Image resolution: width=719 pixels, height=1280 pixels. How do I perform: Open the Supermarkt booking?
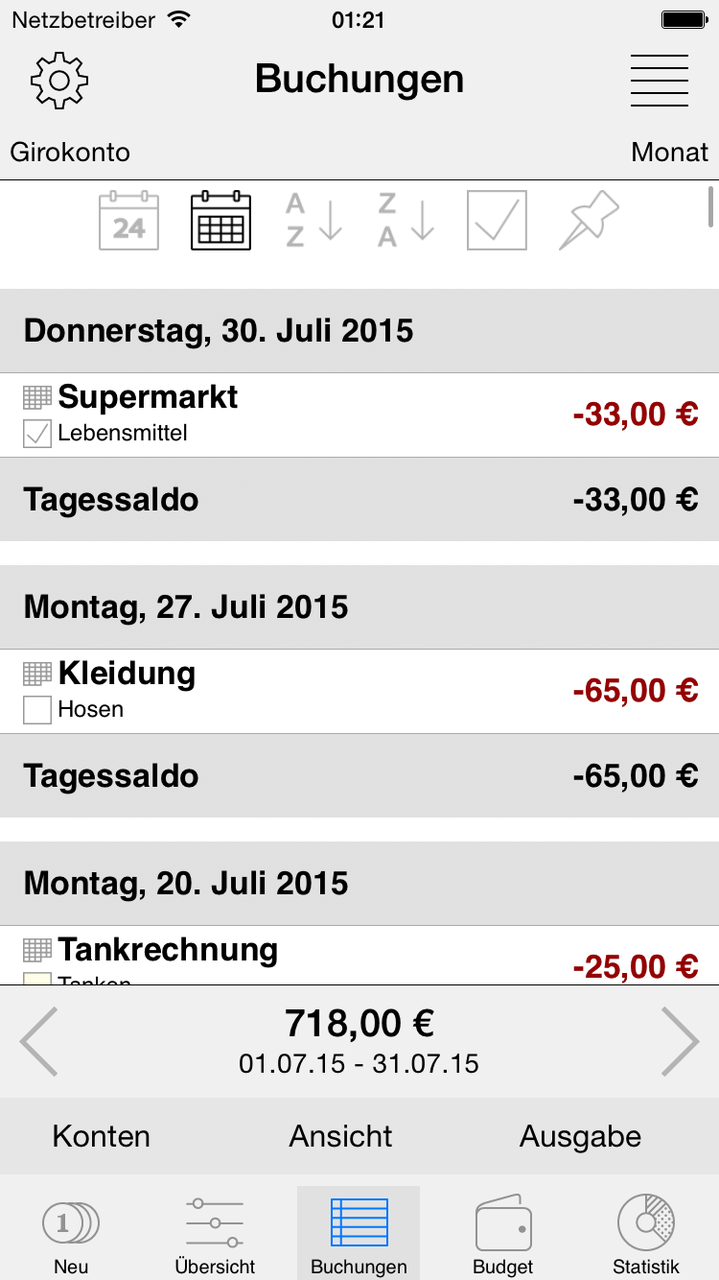(x=359, y=415)
